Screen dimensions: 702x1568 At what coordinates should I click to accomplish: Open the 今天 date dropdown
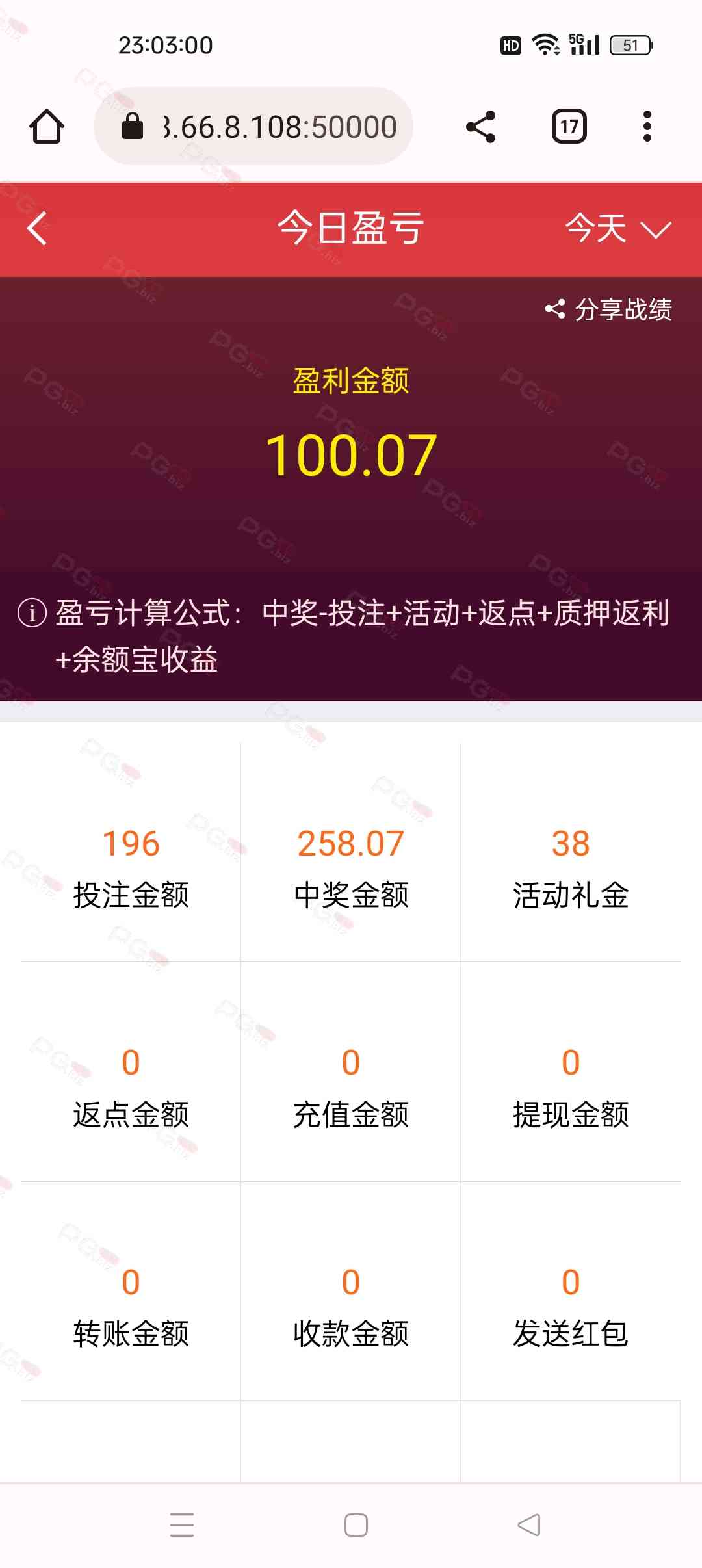617,229
